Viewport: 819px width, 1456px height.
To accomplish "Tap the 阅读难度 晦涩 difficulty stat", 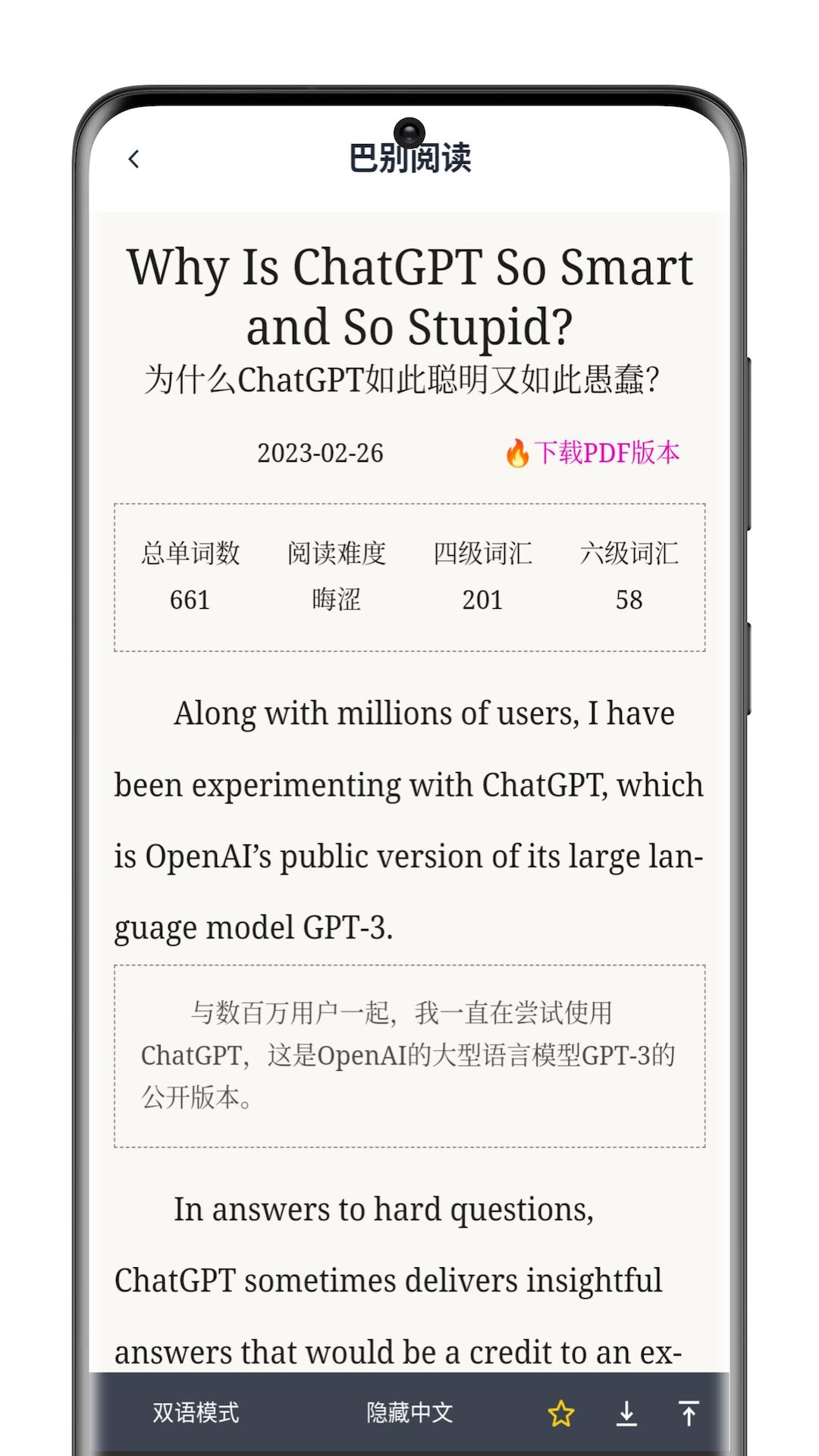I will pos(337,575).
